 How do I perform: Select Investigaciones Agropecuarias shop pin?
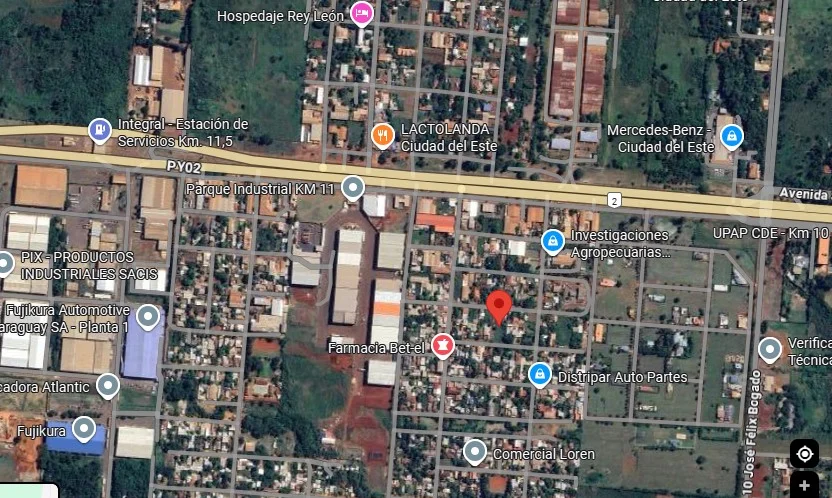tap(552, 241)
